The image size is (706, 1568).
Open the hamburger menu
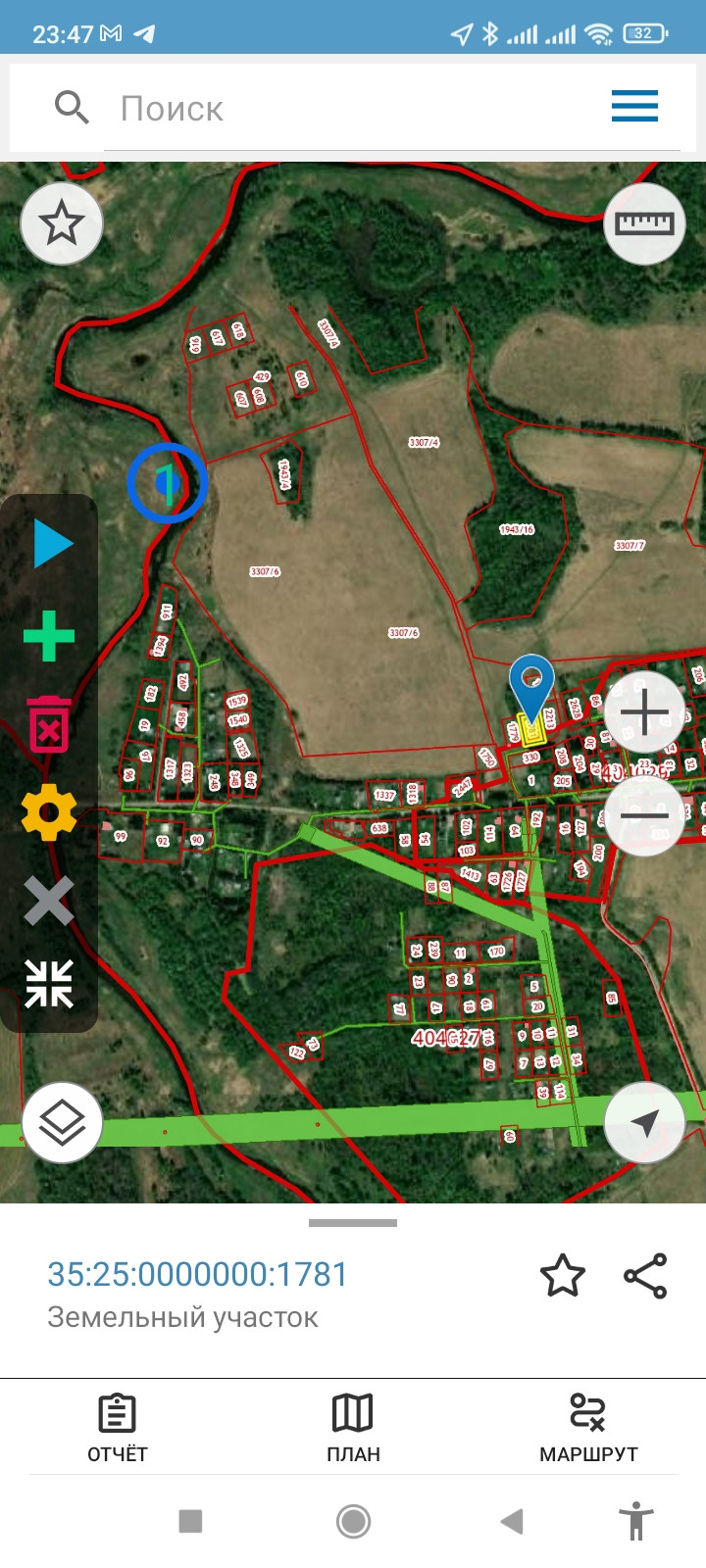coord(634,106)
